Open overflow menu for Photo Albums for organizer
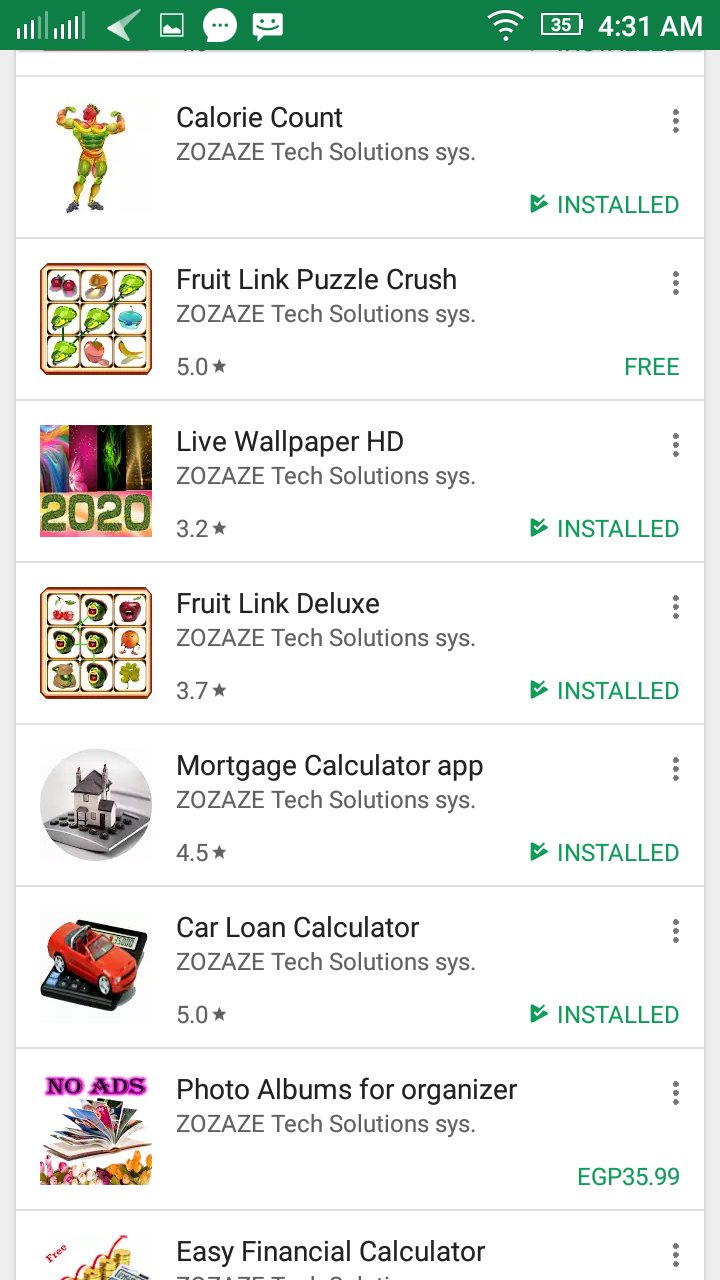The image size is (720, 1280). tap(676, 1093)
